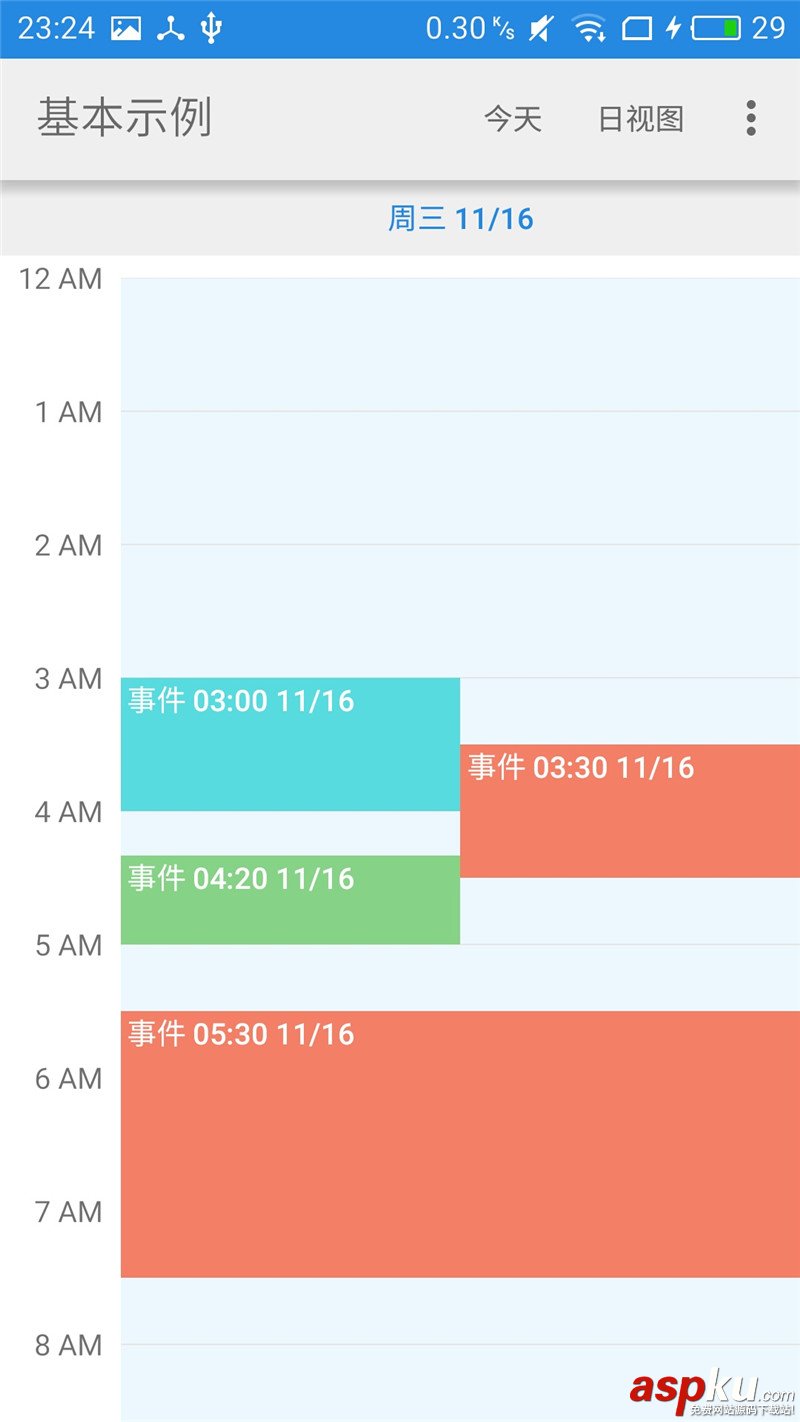This screenshot has height=1422, width=800.
Task: Tap the 今天 (Today) action
Action: pyautogui.click(x=513, y=119)
